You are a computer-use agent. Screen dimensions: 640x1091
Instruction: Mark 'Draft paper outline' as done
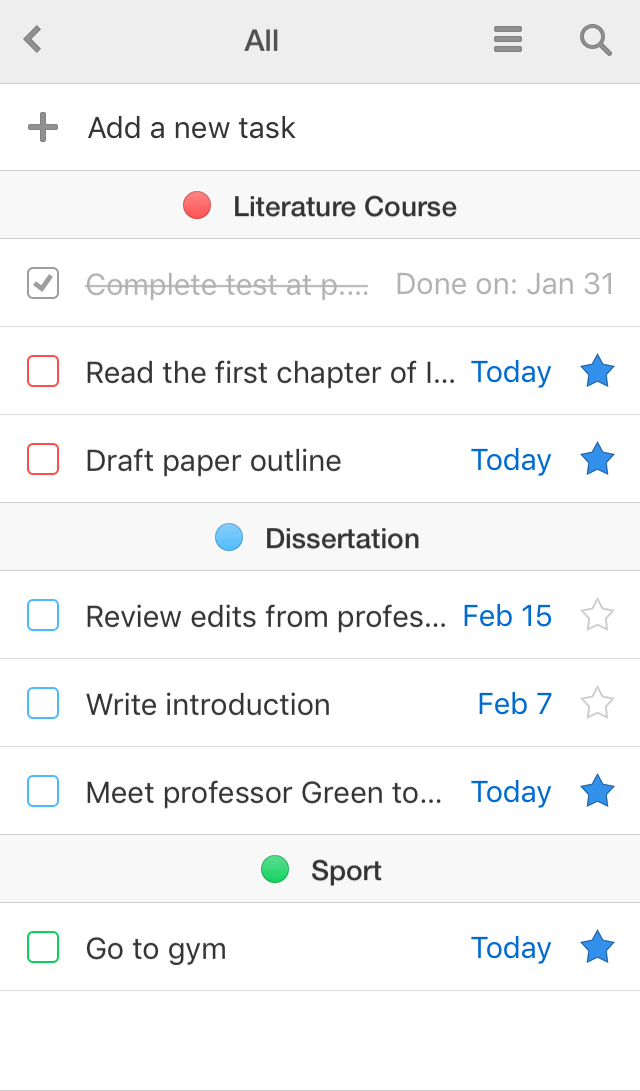point(43,460)
